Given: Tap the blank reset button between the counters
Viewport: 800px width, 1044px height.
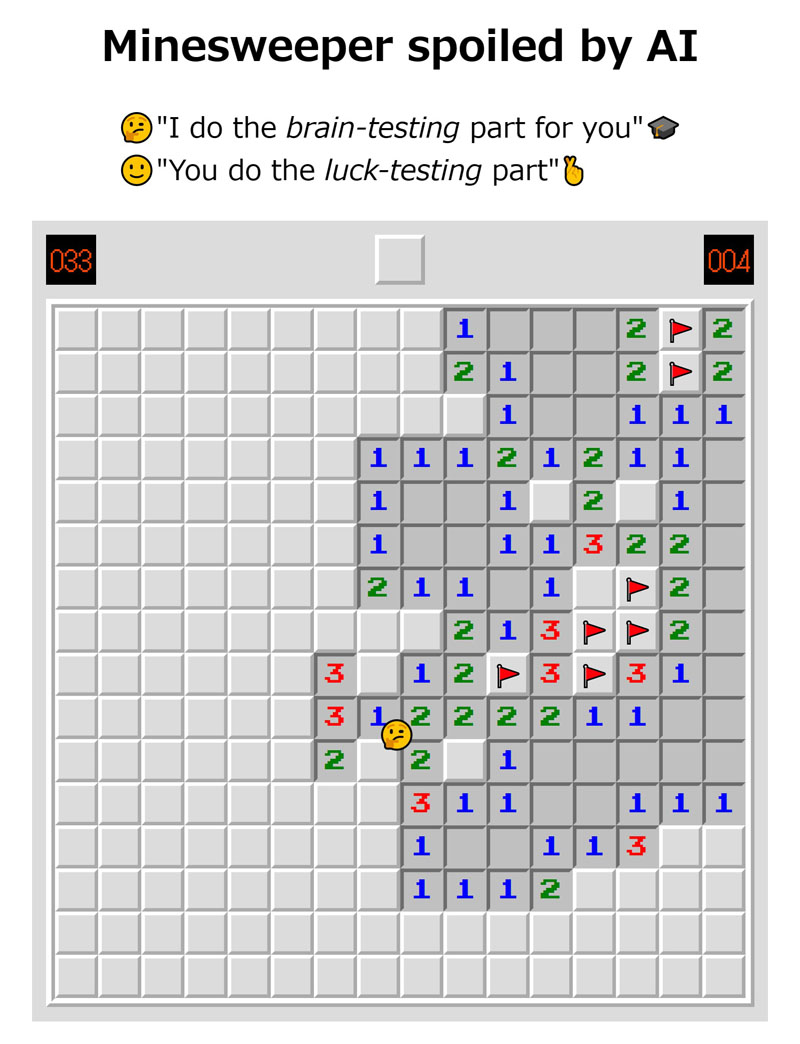Looking at the screenshot, I should tap(400, 260).
